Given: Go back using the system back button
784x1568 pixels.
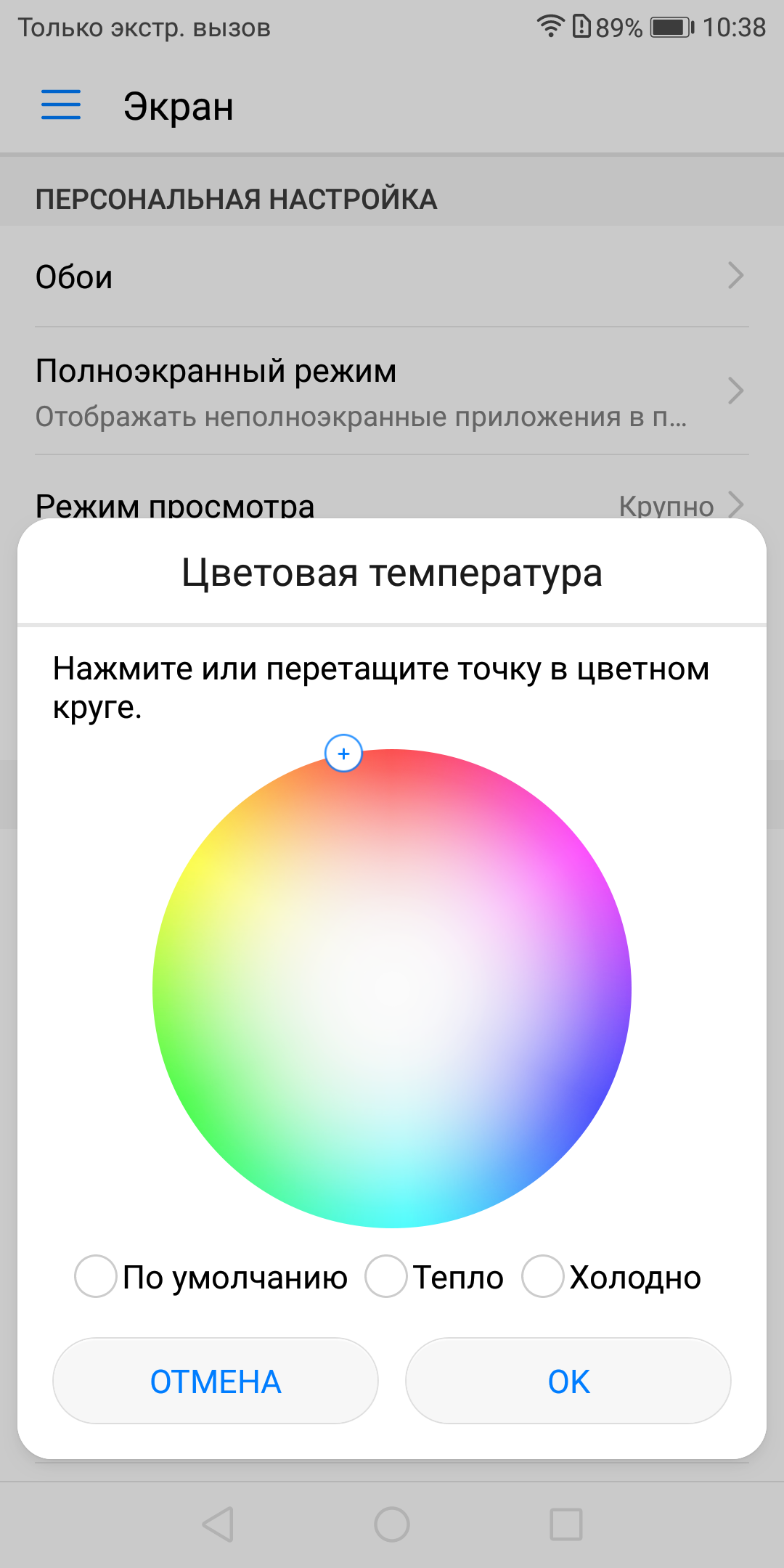Looking at the screenshot, I should pyautogui.click(x=218, y=1524).
